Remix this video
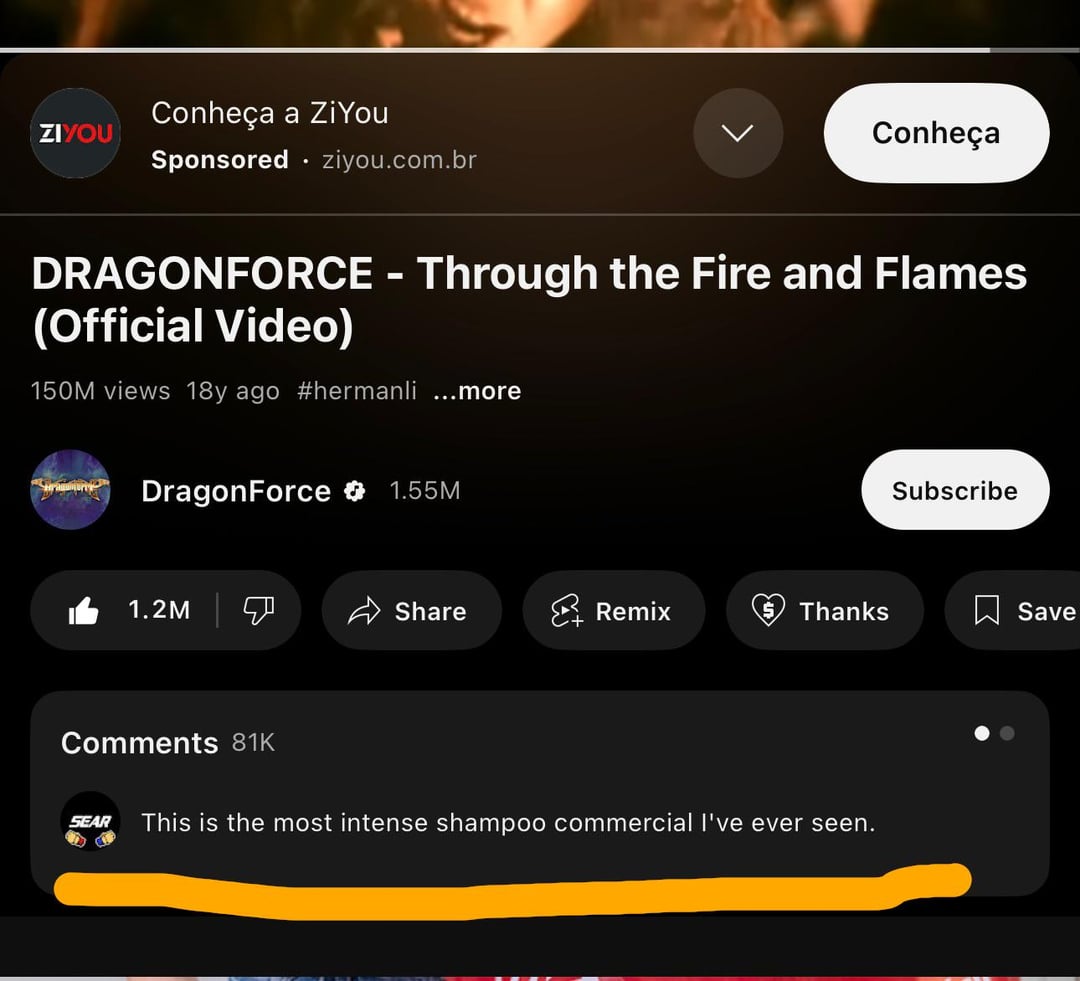This screenshot has width=1080, height=981. [x=612, y=611]
